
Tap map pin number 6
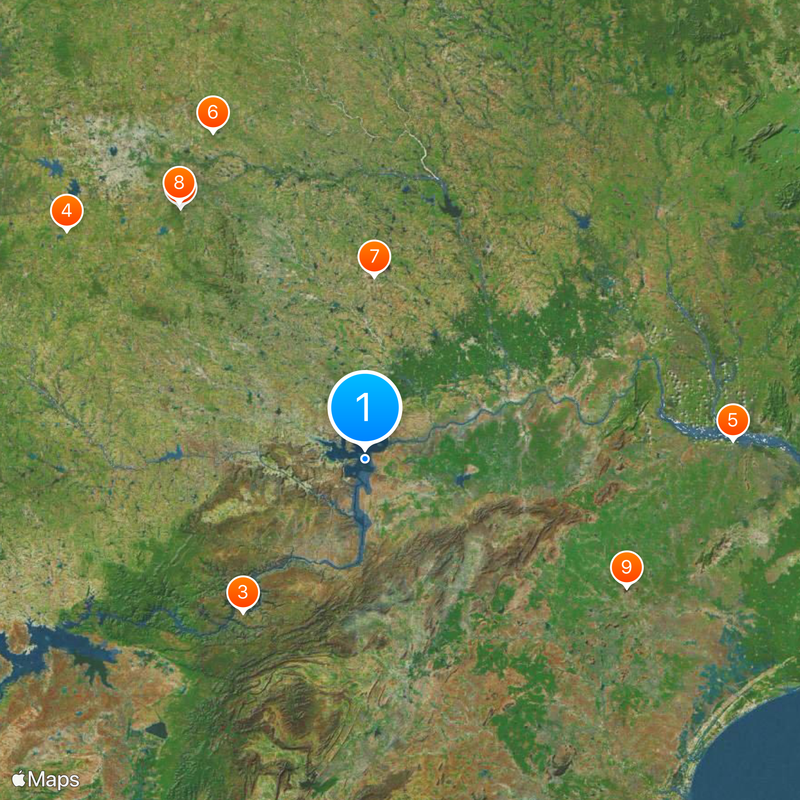212,113
